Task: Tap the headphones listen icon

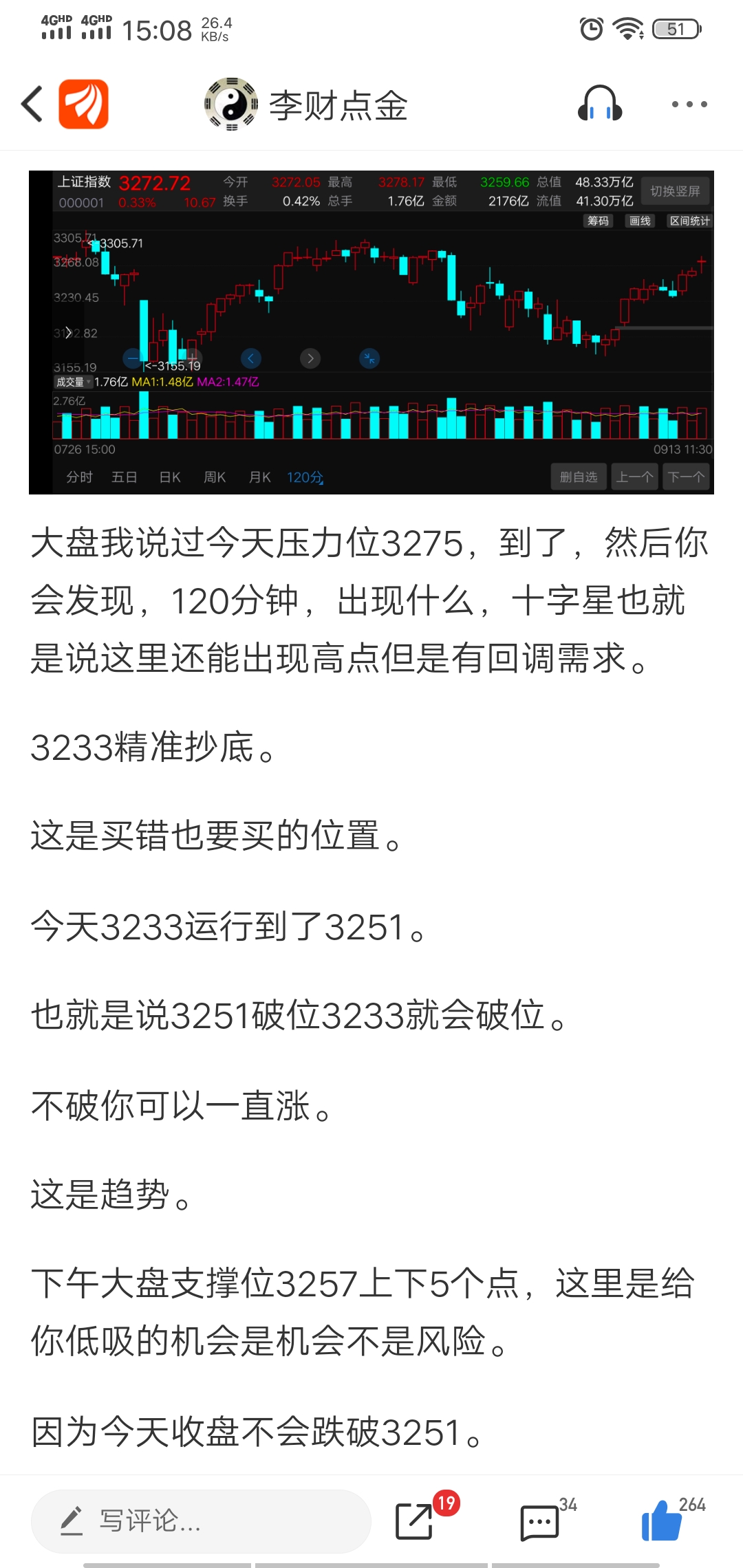Action: [601, 104]
